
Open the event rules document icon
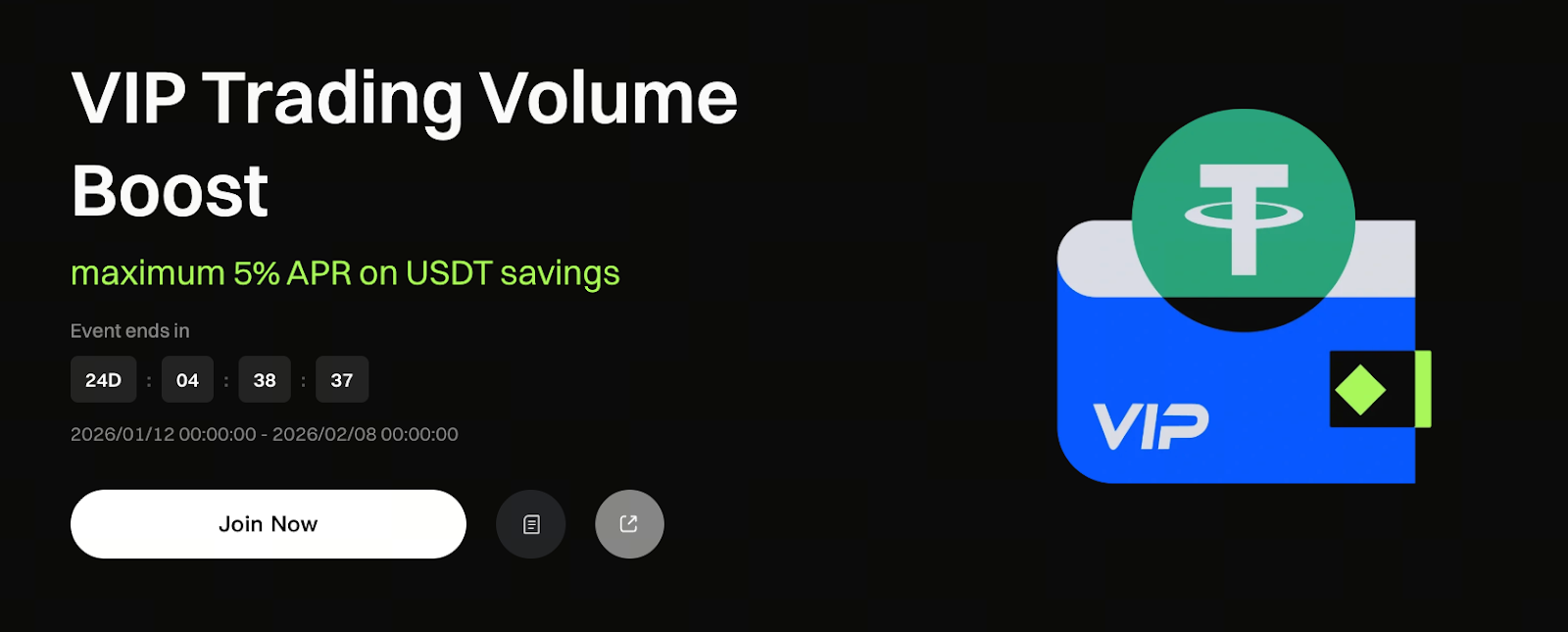pyautogui.click(x=531, y=524)
